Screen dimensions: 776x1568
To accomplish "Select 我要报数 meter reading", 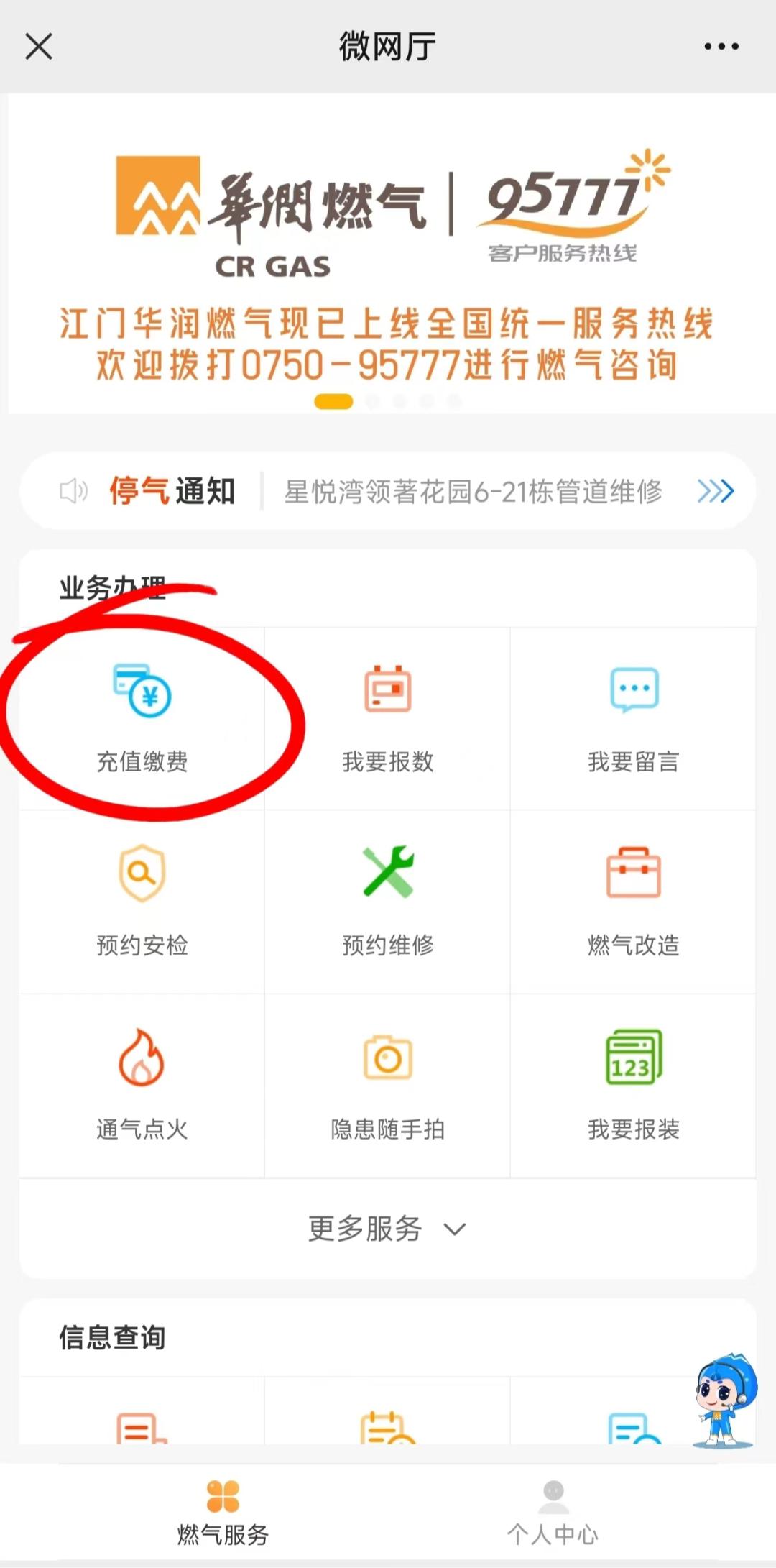I will pyautogui.click(x=388, y=719).
